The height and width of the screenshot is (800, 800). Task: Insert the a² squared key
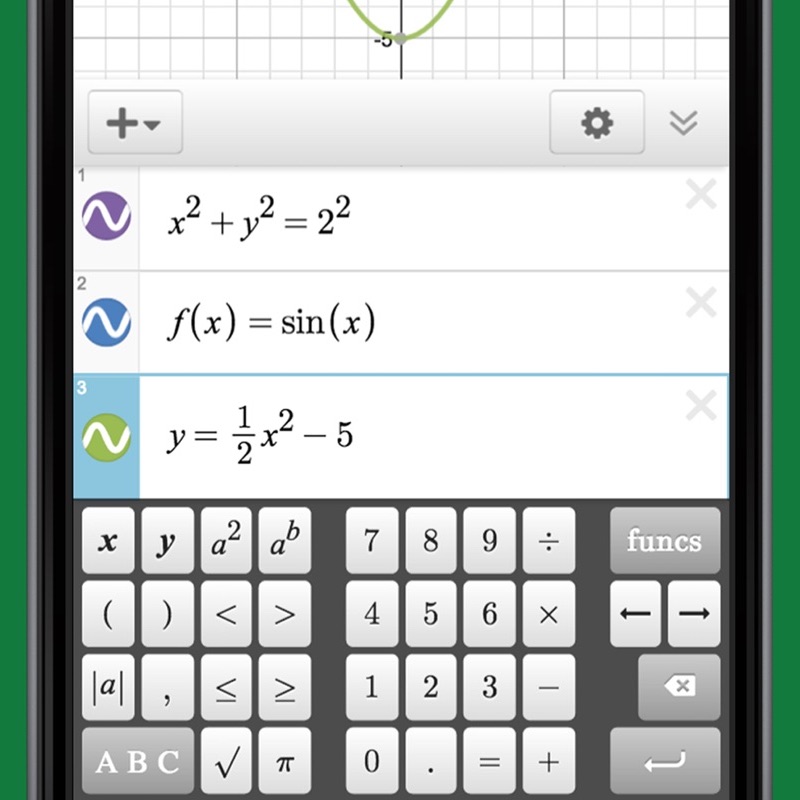226,541
